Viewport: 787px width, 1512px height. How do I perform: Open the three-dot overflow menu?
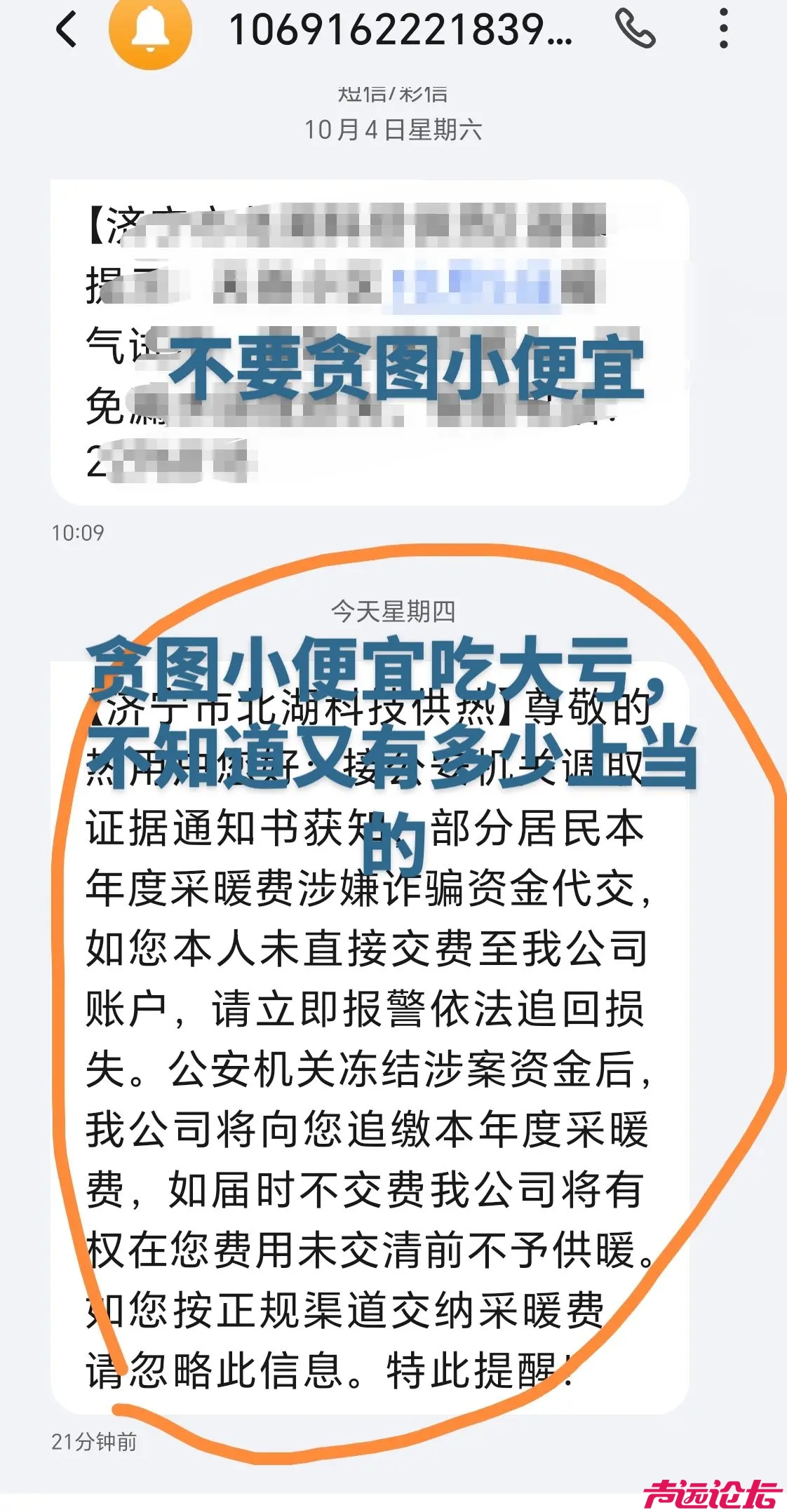point(723,29)
